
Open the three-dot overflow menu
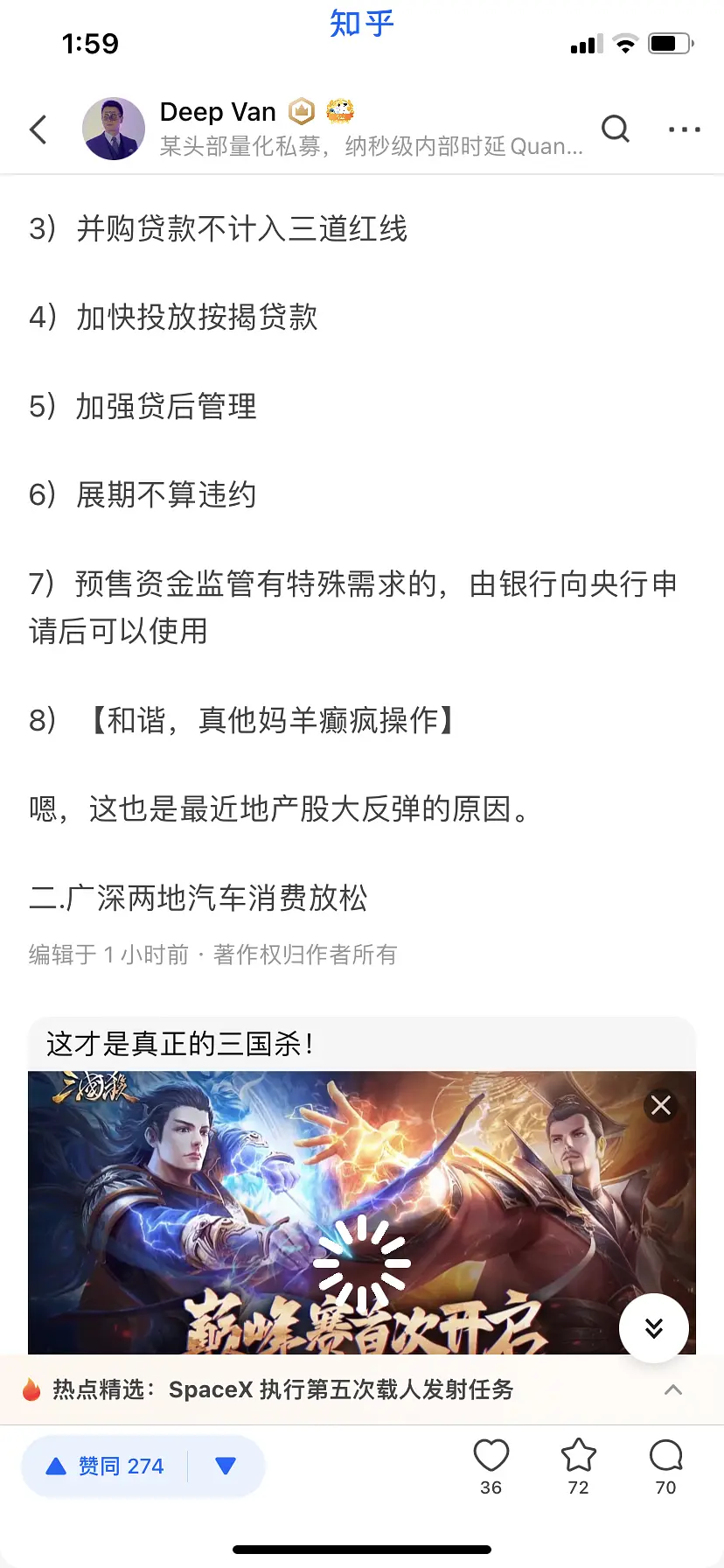[x=684, y=129]
